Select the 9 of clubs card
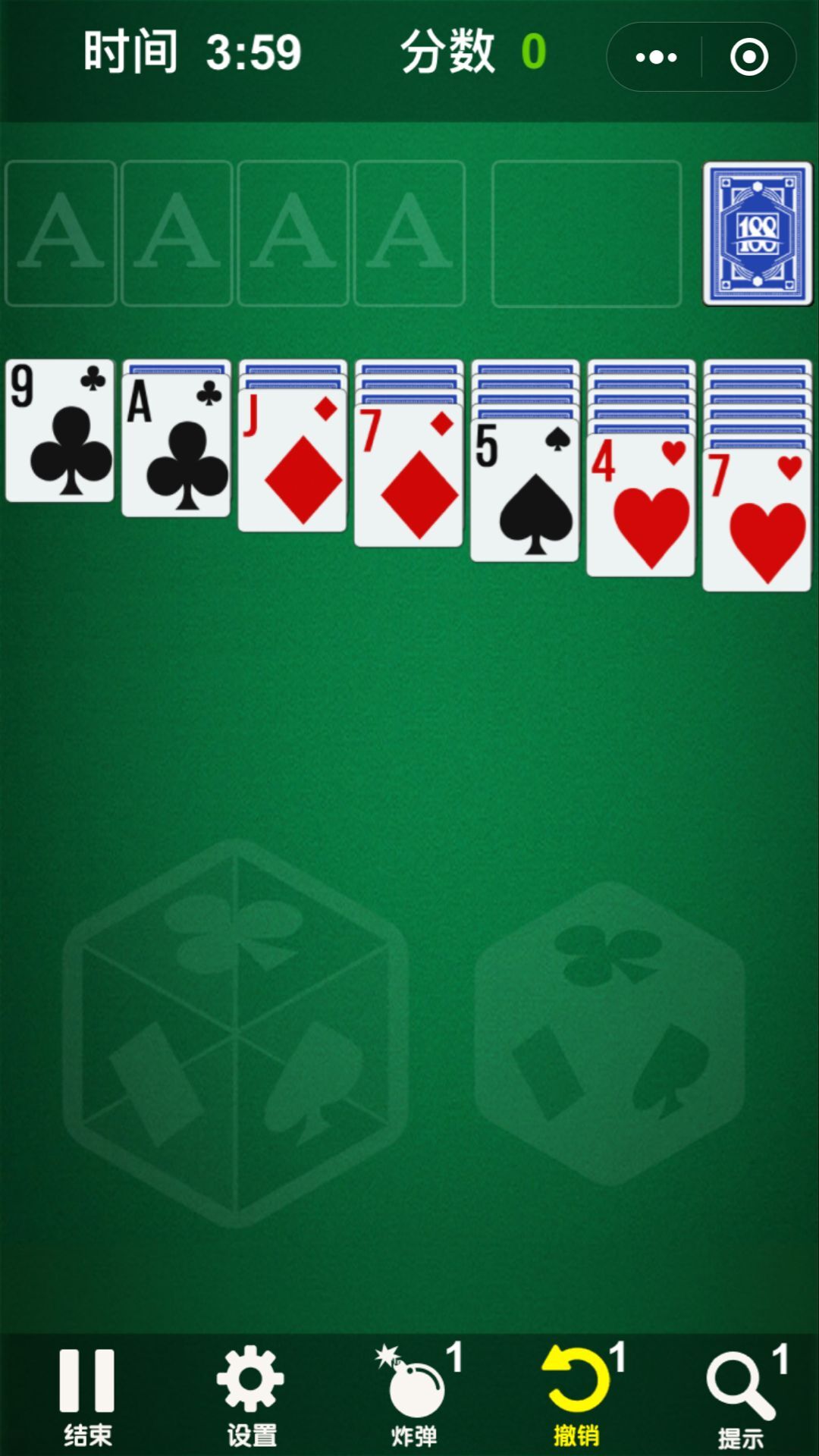 coord(60,431)
